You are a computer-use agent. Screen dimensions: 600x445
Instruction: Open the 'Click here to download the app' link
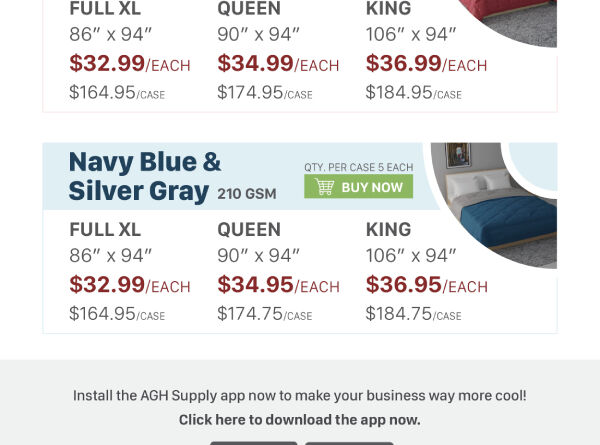[299, 420]
